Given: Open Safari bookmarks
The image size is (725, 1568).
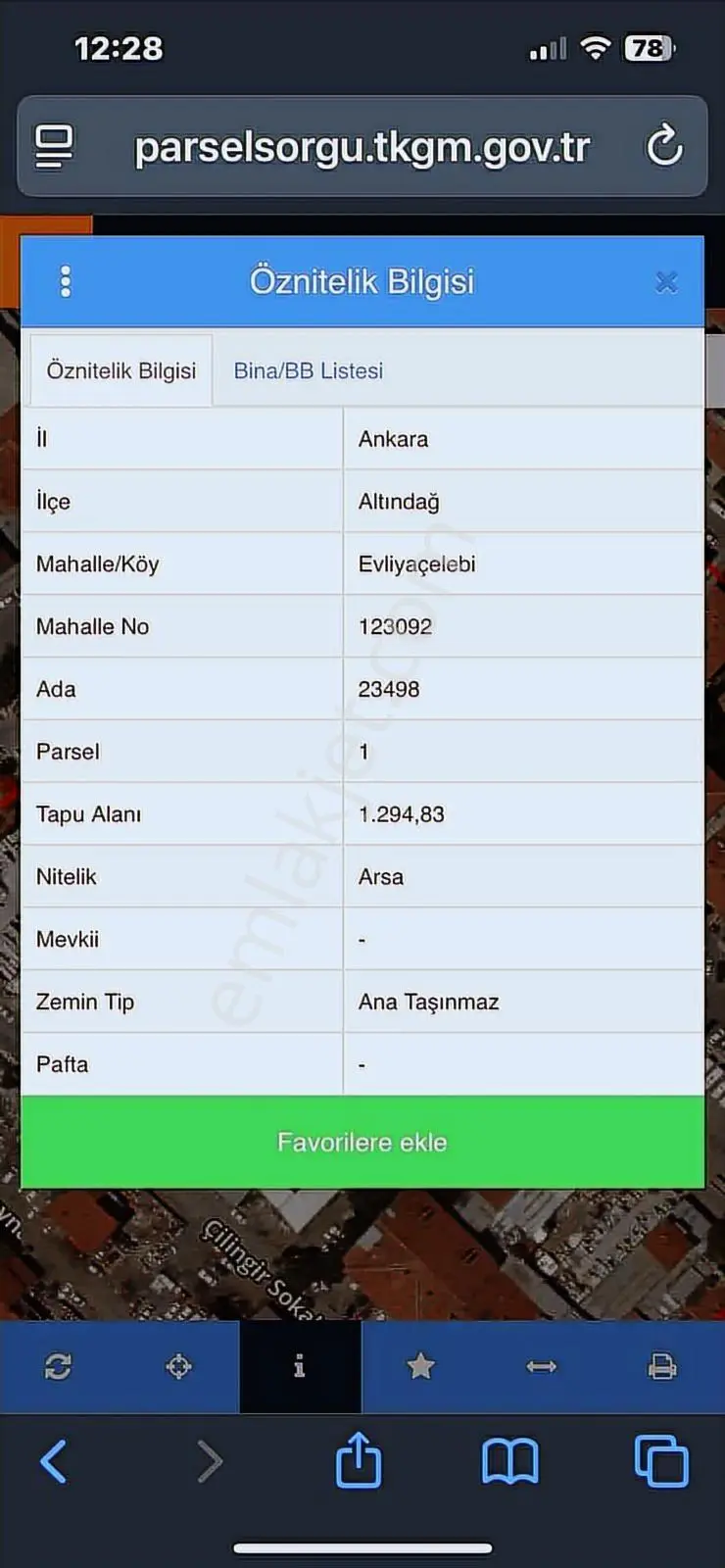Looking at the screenshot, I should [x=509, y=1461].
